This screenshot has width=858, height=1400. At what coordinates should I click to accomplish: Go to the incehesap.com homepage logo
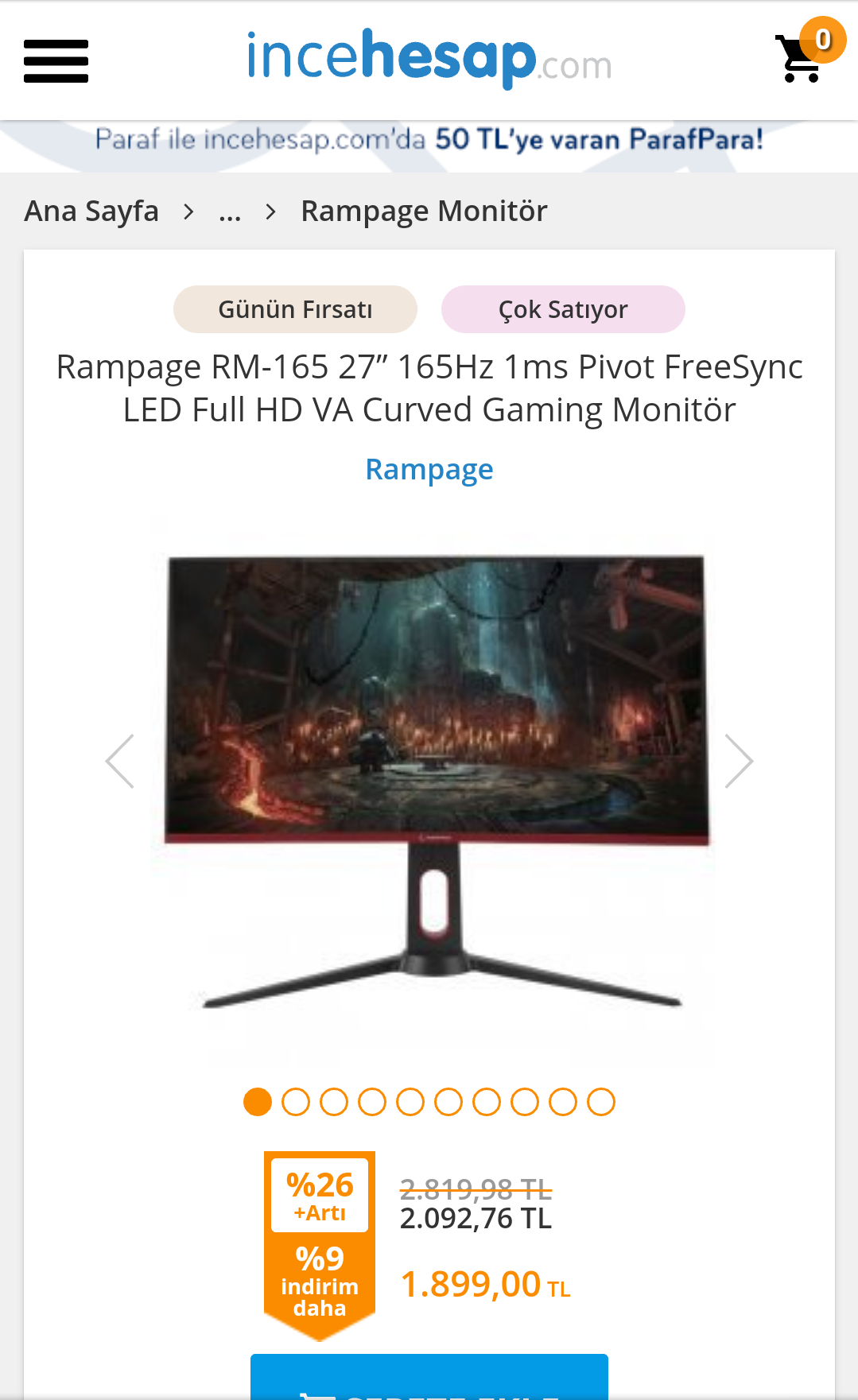click(x=429, y=59)
